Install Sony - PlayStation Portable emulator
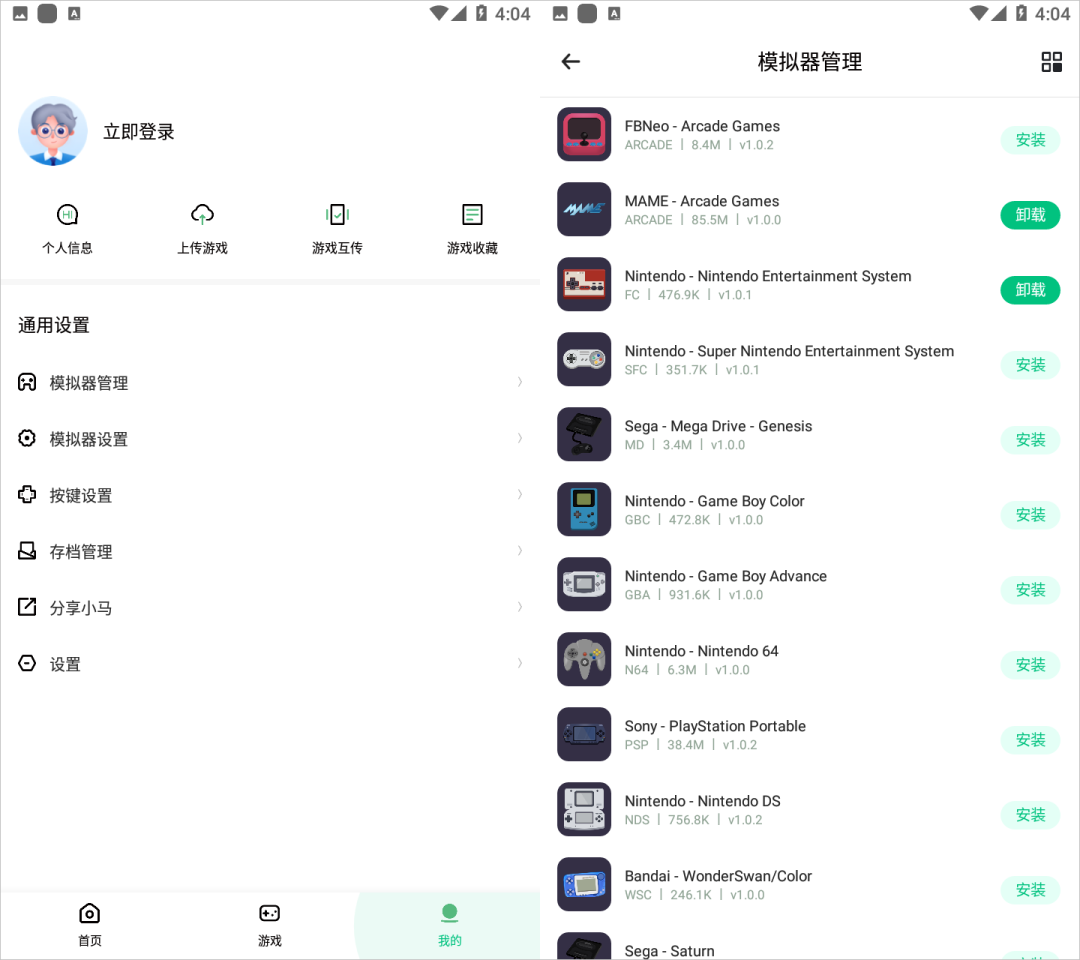1080x960 pixels. click(1030, 740)
